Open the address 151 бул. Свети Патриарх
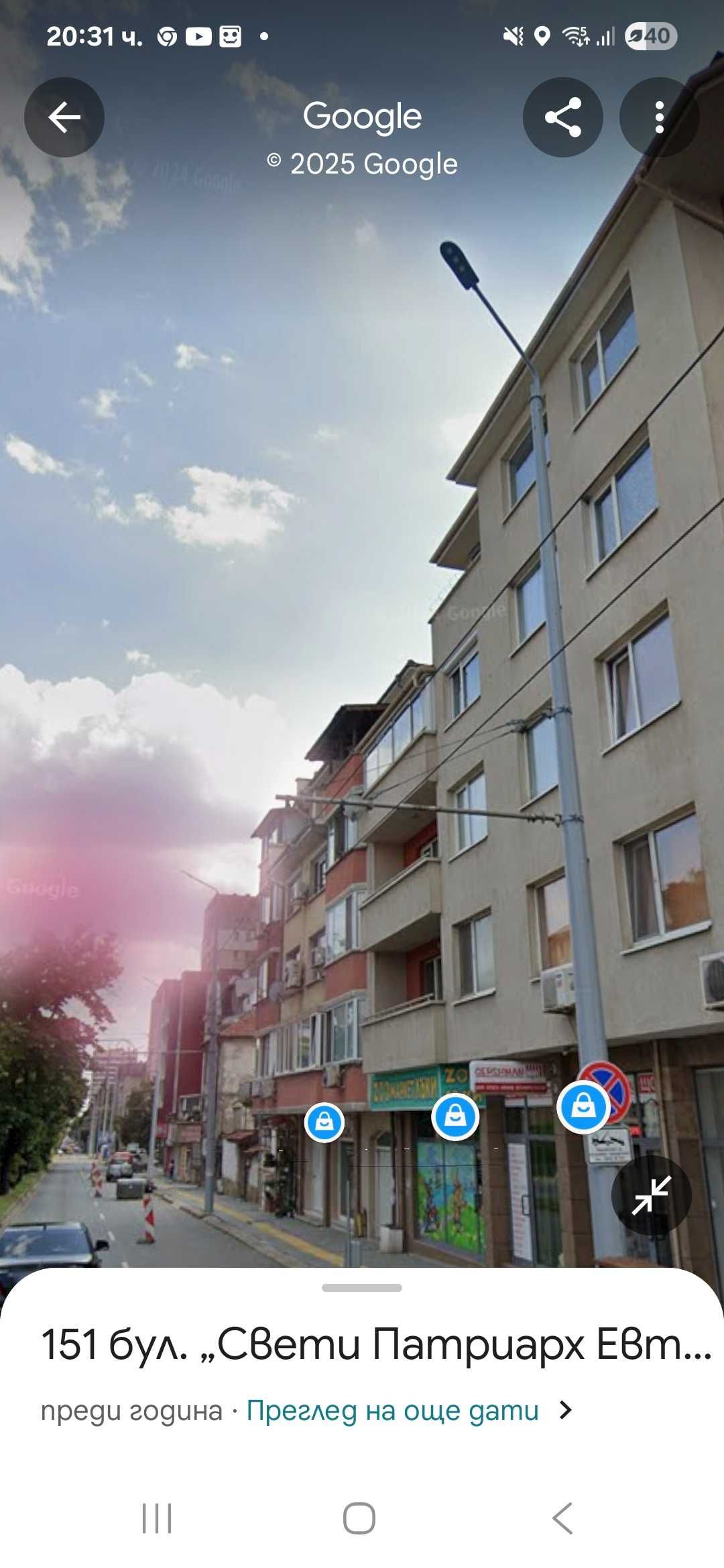Image resolution: width=724 pixels, height=1568 pixels. [x=375, y=1345]
